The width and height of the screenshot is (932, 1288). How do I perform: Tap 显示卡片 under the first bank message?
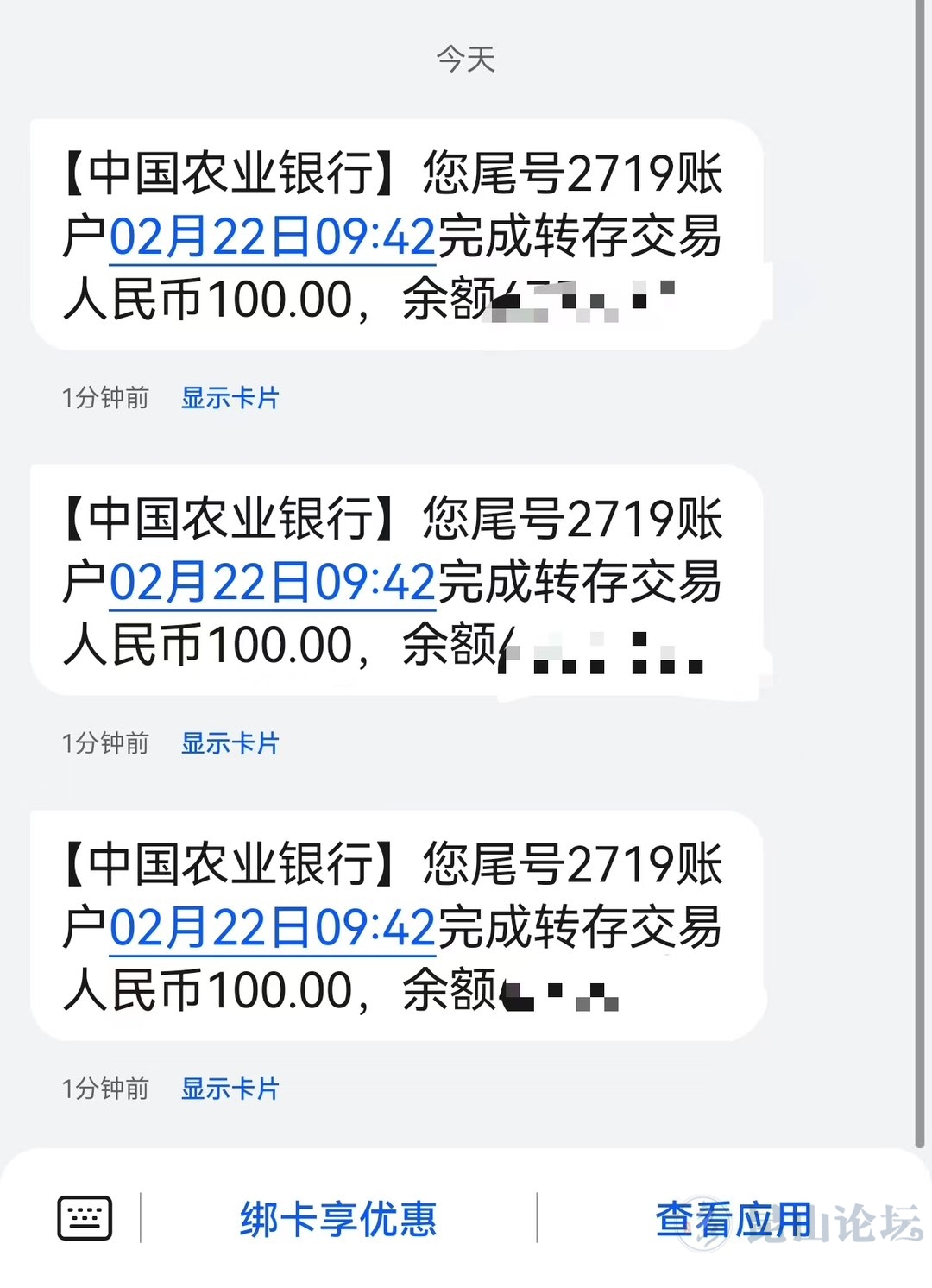pos(230,398)
